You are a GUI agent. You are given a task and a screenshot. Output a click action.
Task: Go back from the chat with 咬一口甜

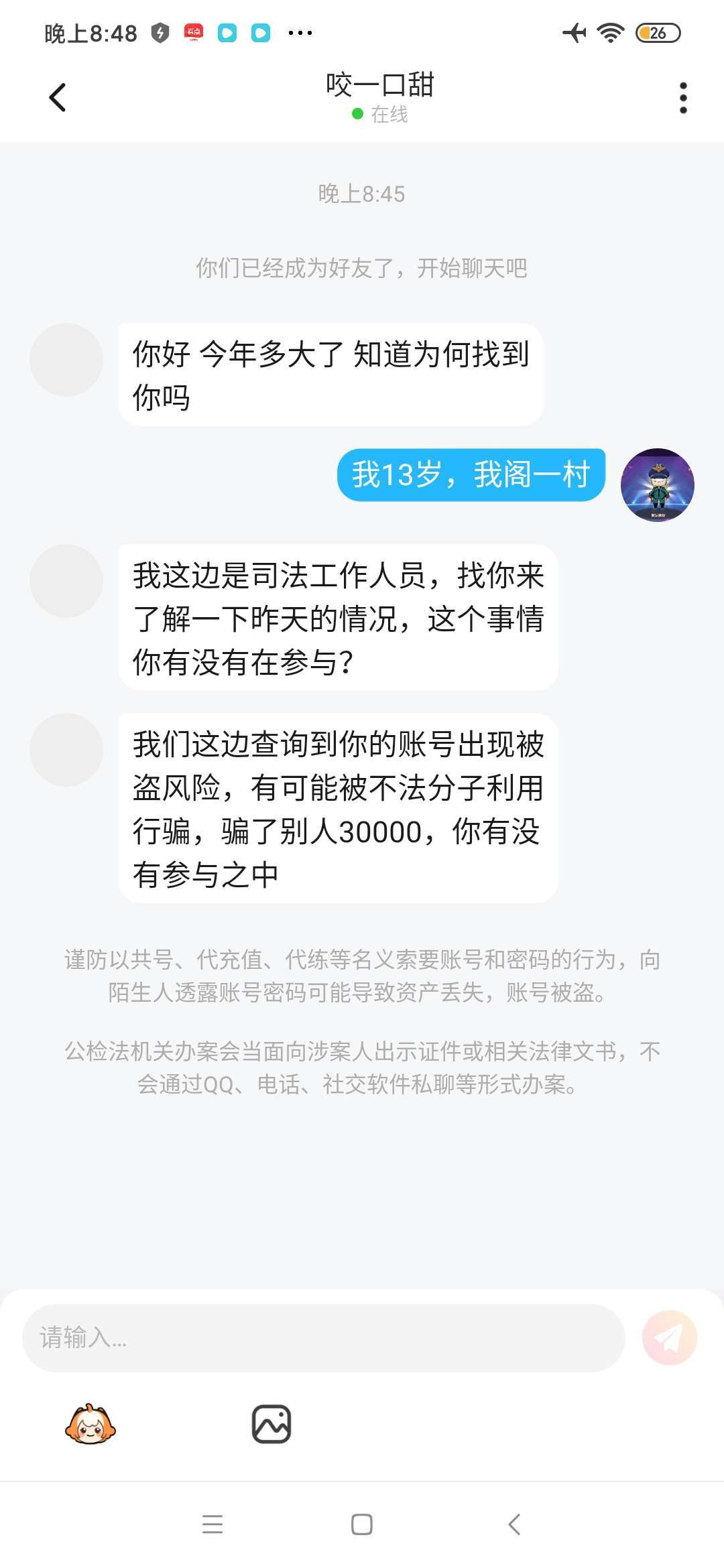click(58, 98)
